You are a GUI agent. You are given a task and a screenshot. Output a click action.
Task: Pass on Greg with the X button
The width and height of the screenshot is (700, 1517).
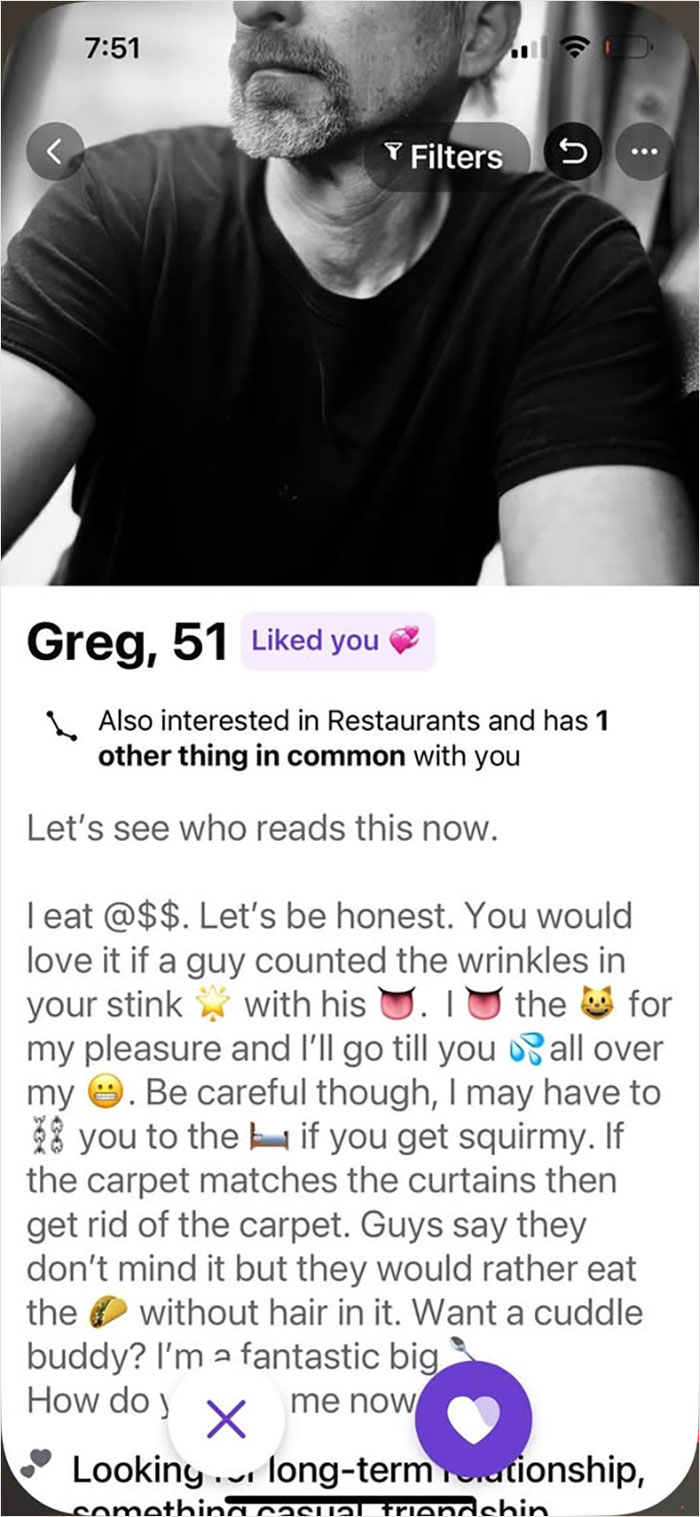tap(226, 1419)
